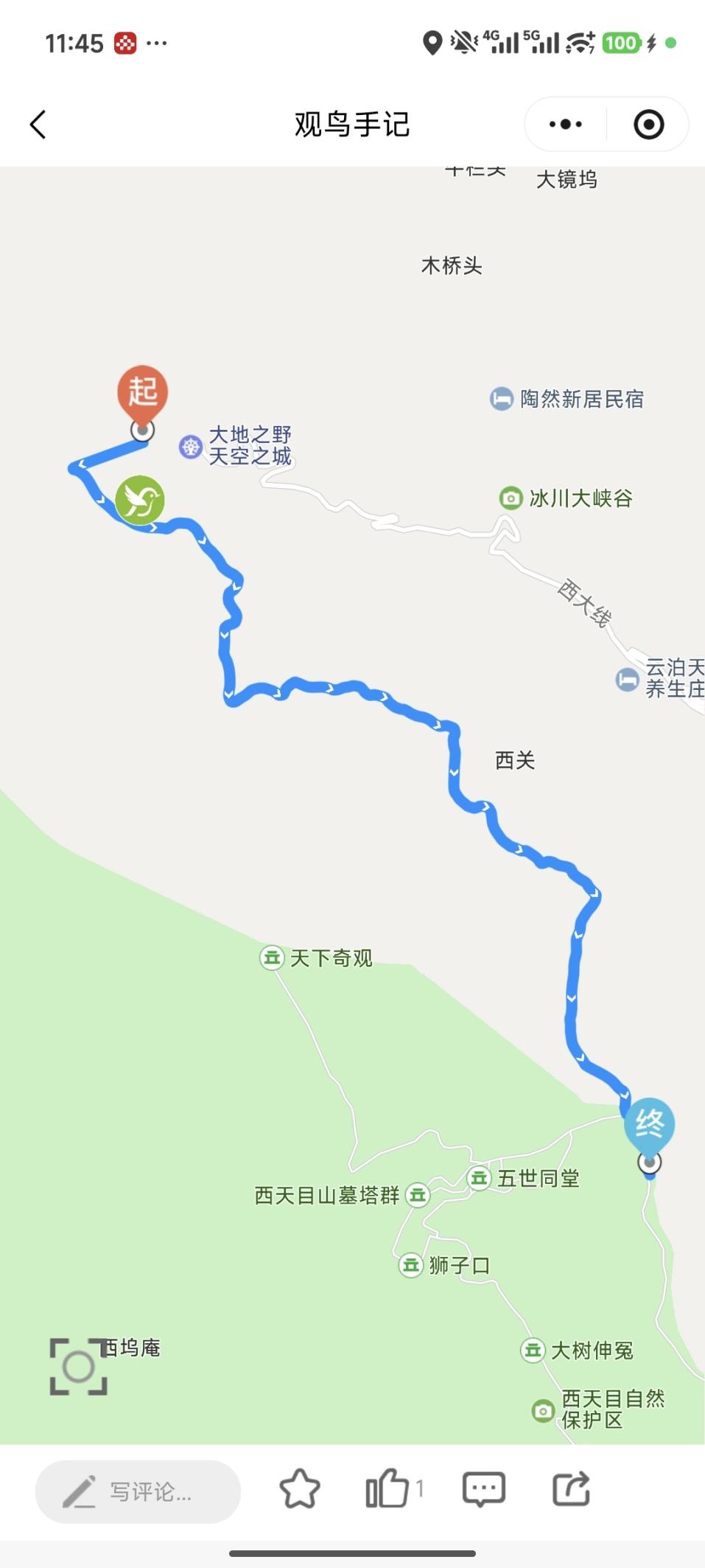Like this birding note with thumbs up
Viewport: 705px width, 1568px height.
click(387, 1489)
